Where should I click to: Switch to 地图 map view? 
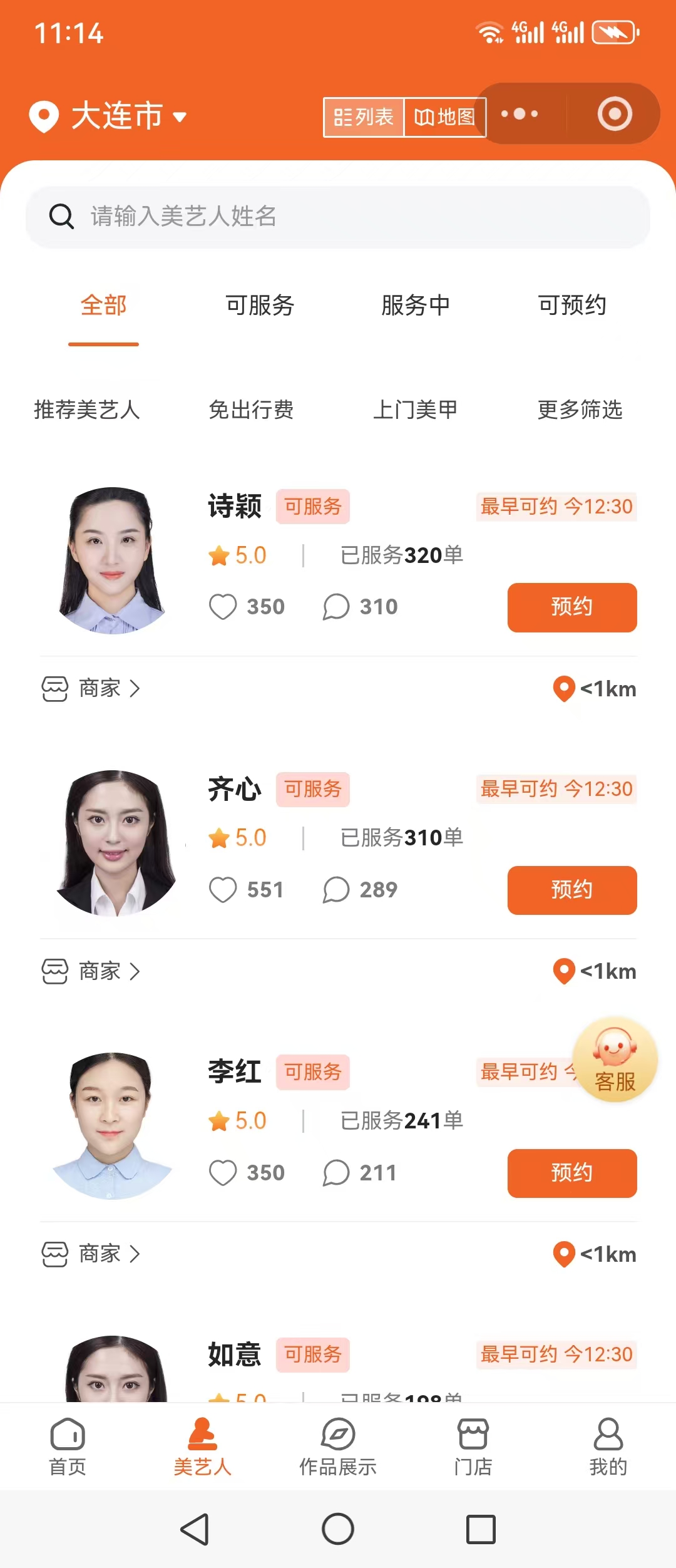point(444,117)
